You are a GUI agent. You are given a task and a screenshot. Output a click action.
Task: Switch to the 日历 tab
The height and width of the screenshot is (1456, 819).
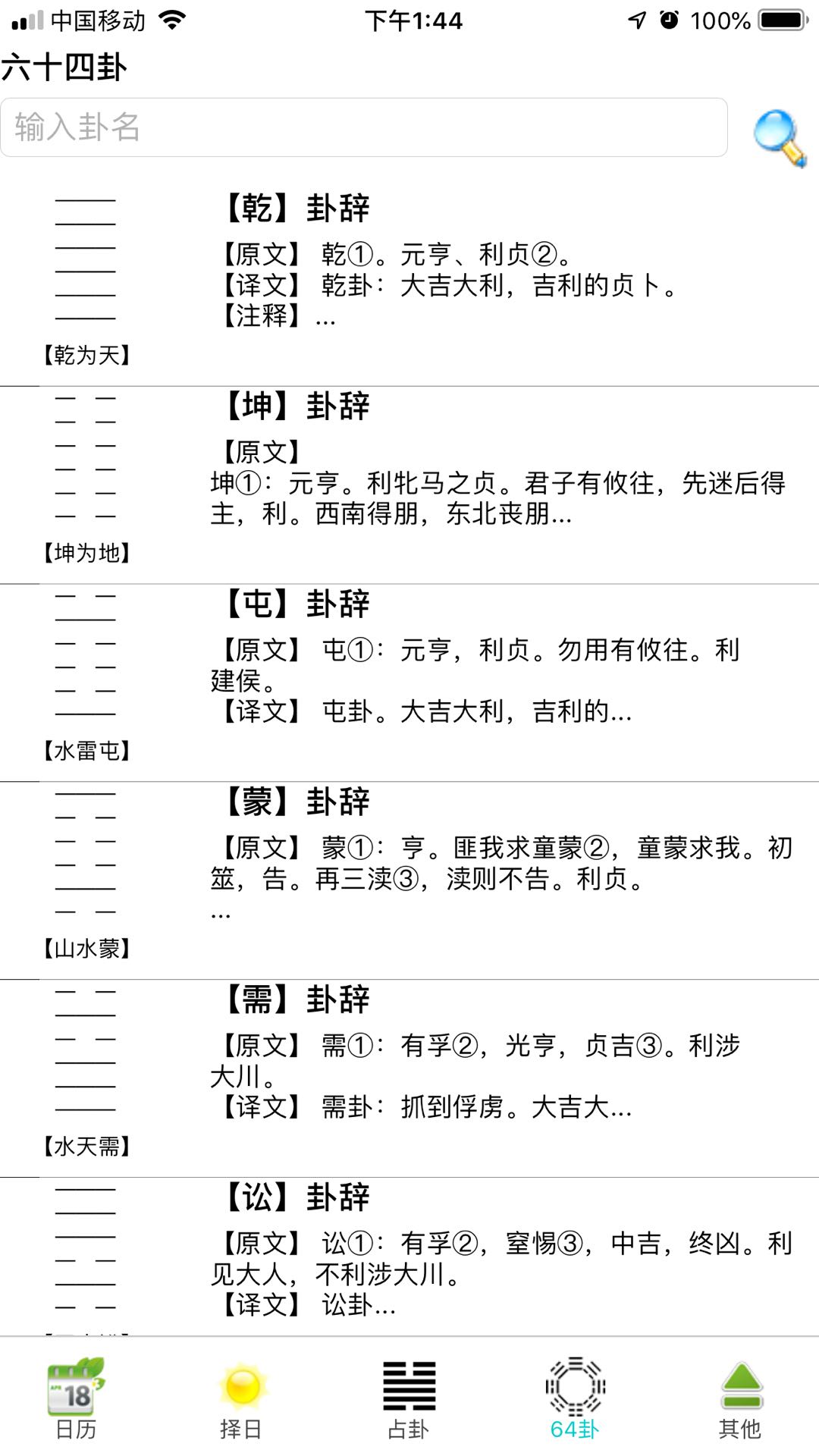[76, 1399]
